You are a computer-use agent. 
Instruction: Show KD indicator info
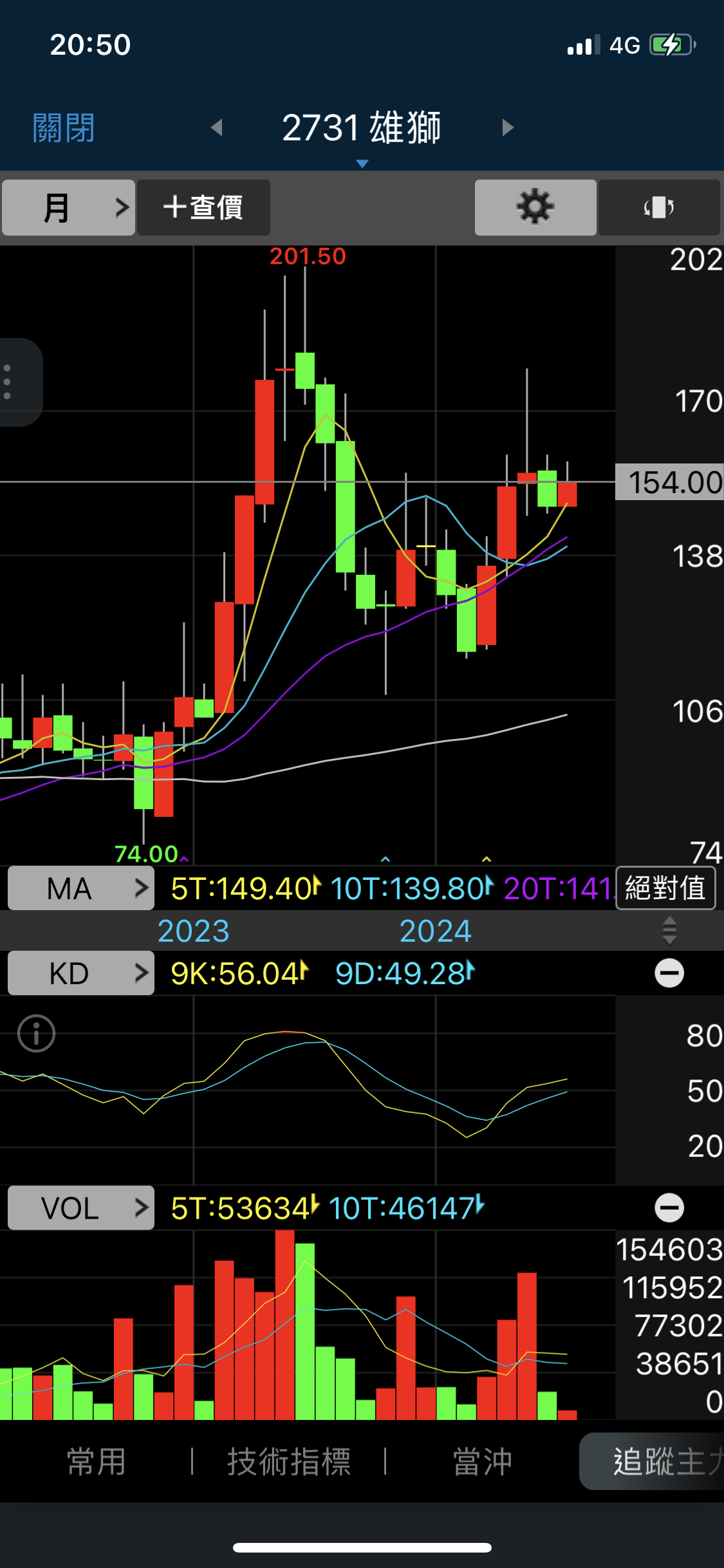pos(36,1034)
